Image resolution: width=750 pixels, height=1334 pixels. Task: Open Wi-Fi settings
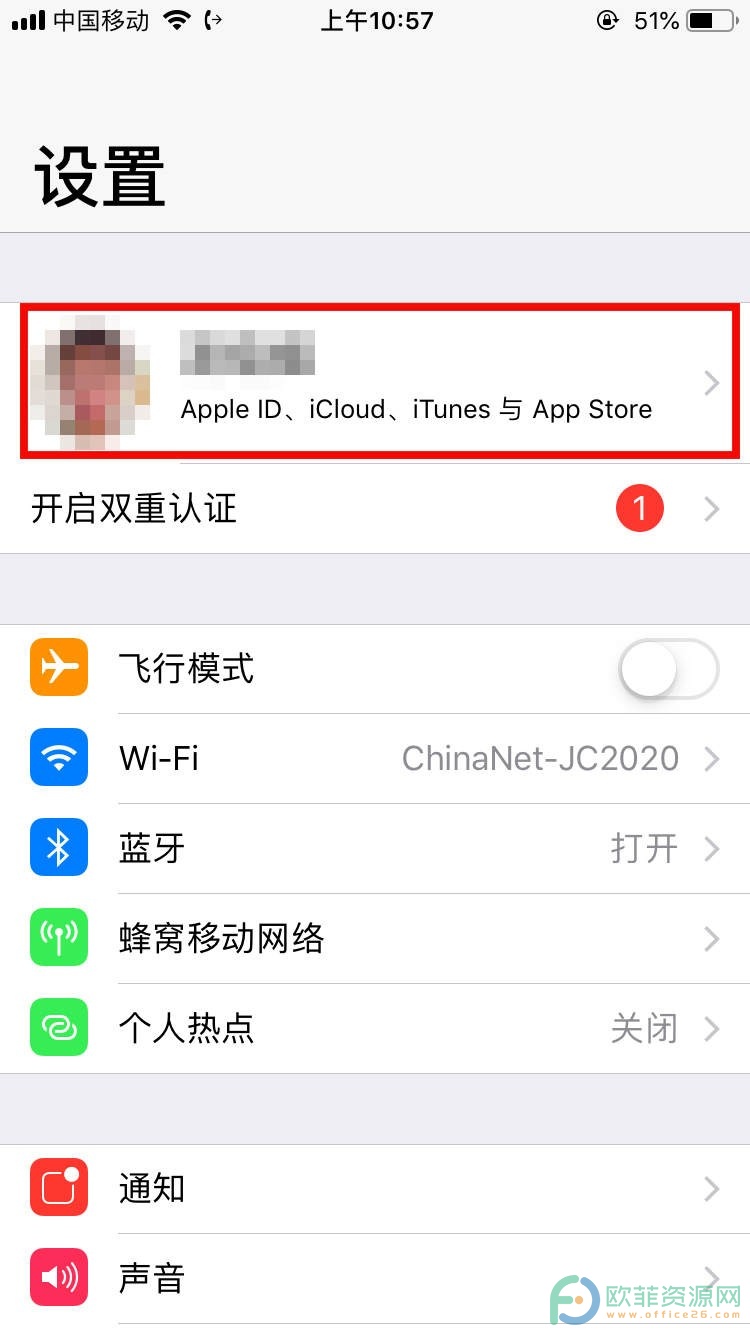point(375,758)
